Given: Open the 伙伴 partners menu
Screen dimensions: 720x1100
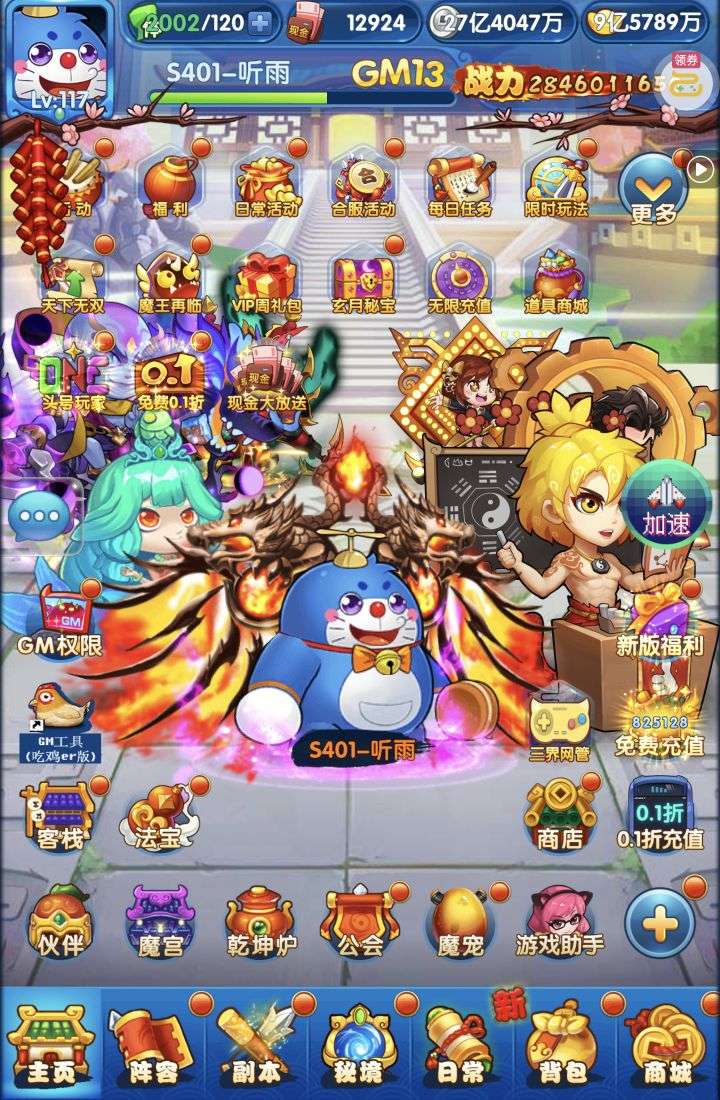Looking at the screenshot, I should (60, 920).
